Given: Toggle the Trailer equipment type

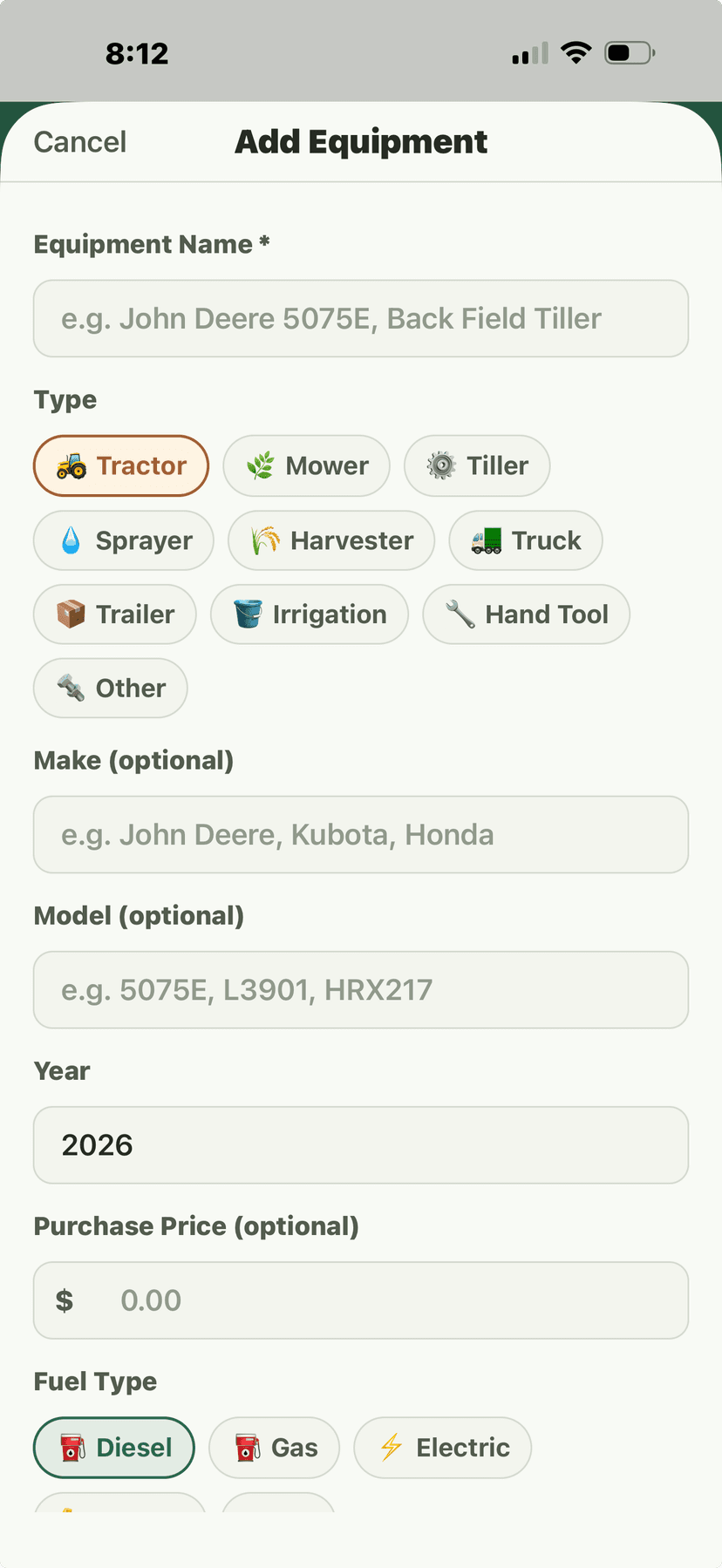Looking at the screenshot, I should click(x=114, y=614).
